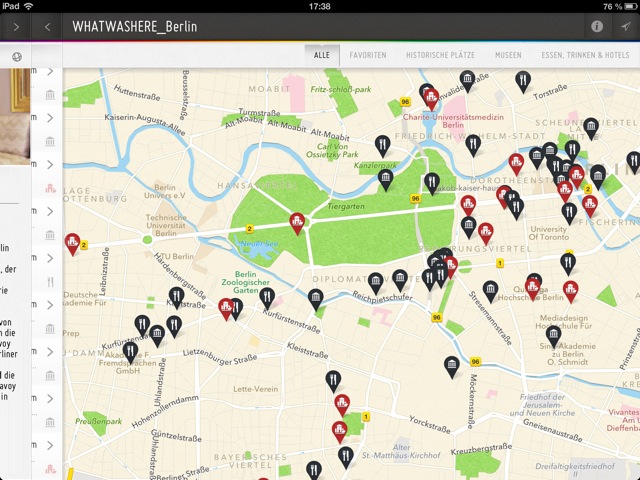Center map on current location
Screen dimensions: 640x480
[626, 27]
